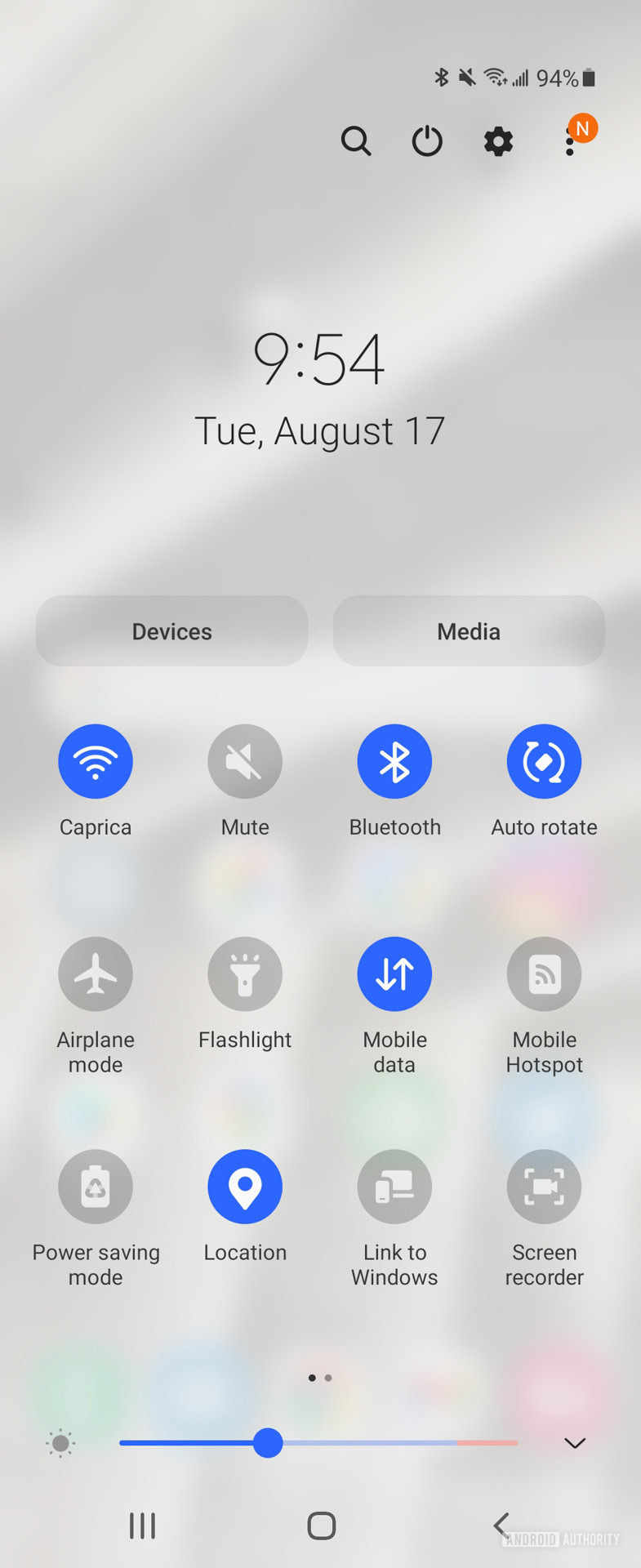Turn off Caprica Wi-Fi
The height and width of the screenshot is (1568, 641).
point(96,761)
